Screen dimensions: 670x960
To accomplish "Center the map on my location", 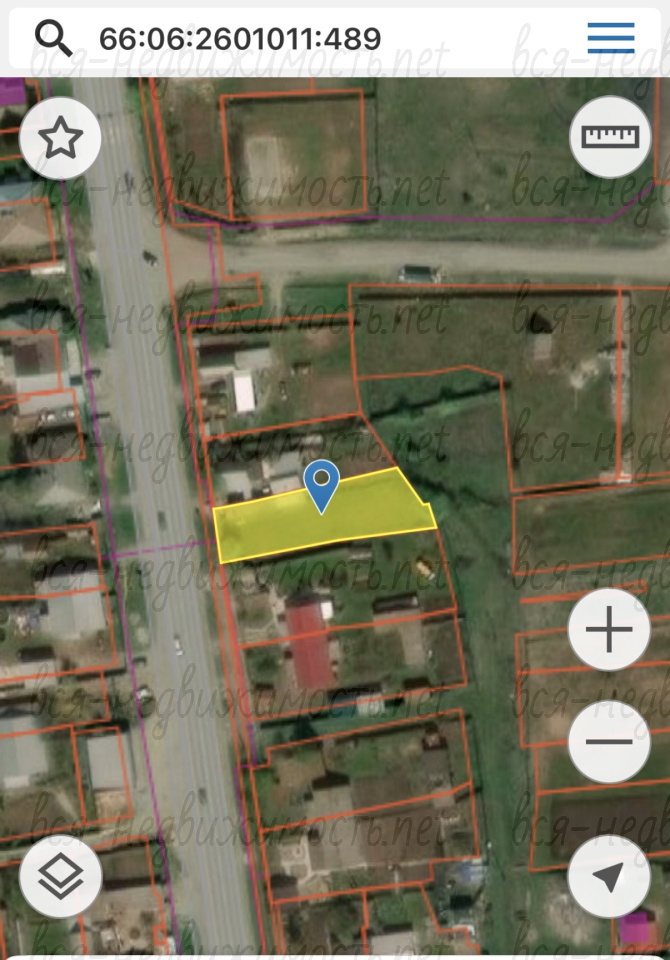I will click(609, 876).
